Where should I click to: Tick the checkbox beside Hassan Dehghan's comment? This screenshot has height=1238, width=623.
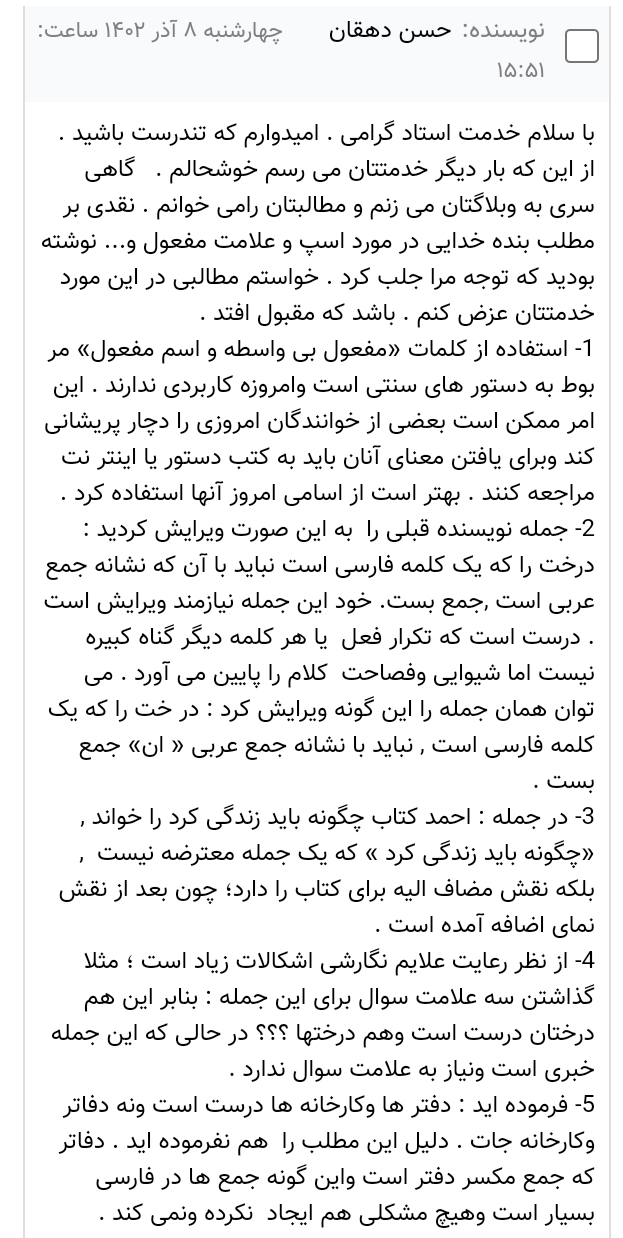582,46
